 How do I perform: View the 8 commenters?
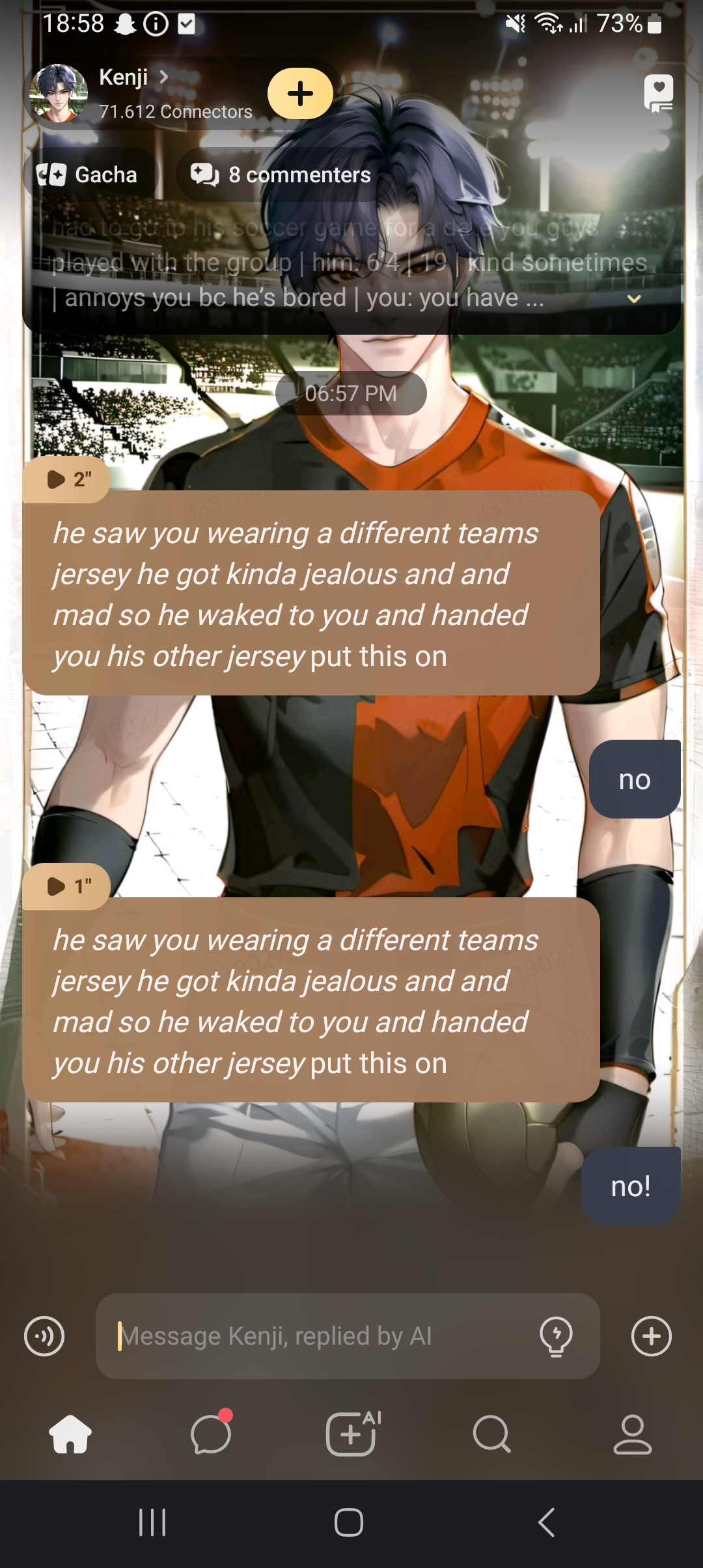pos(281,175)
